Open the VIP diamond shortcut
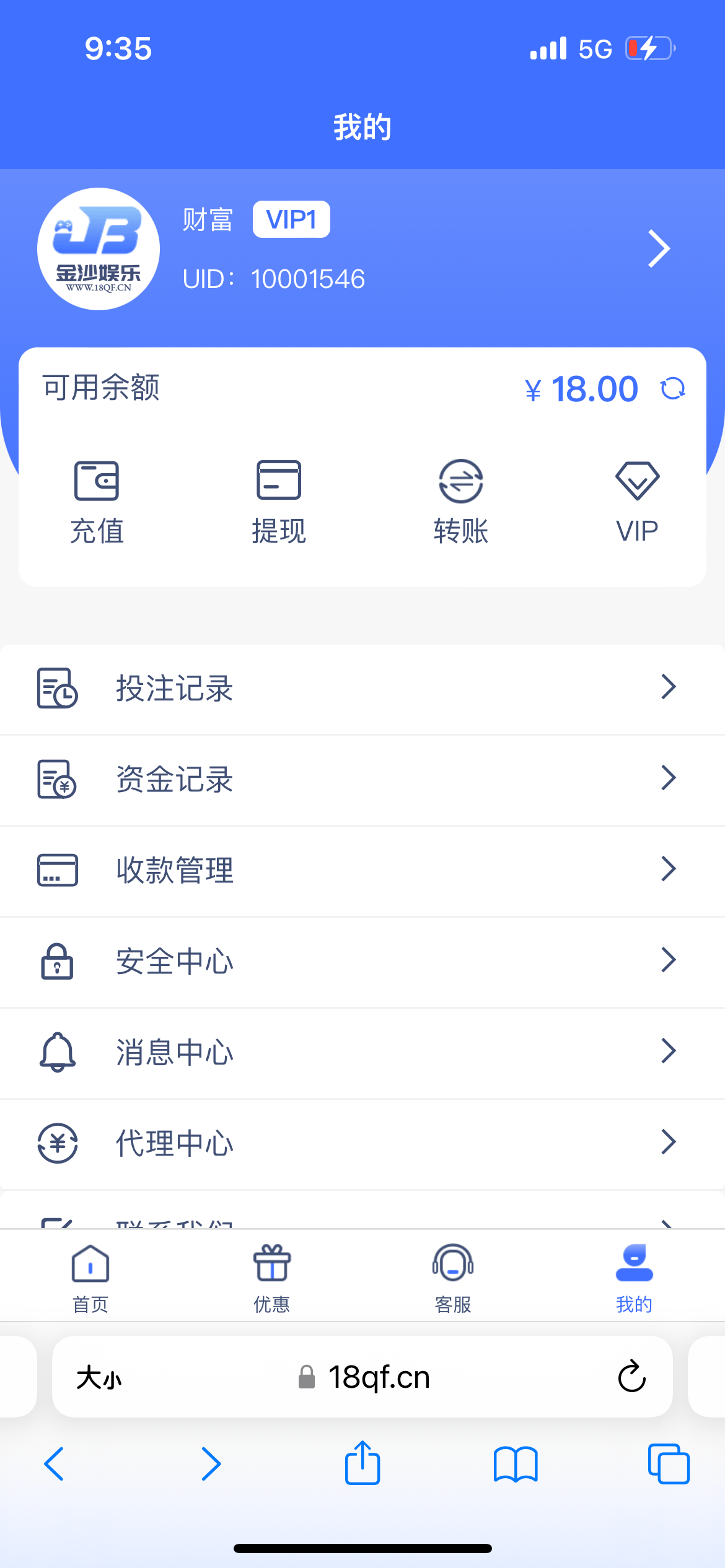This screenshot has width=725, height=1568. pos(637,502)
